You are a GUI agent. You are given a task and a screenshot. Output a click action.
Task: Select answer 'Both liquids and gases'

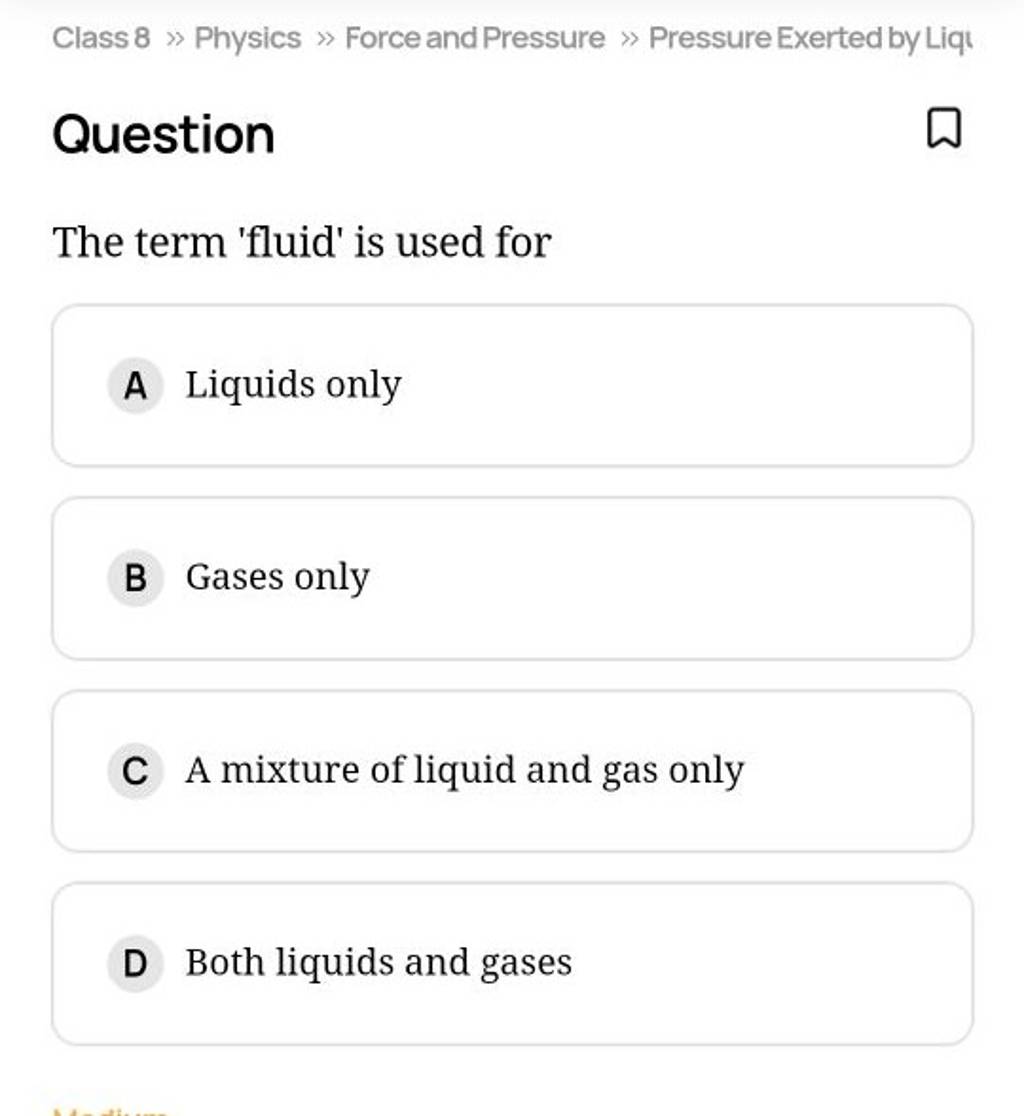[378, 963]
